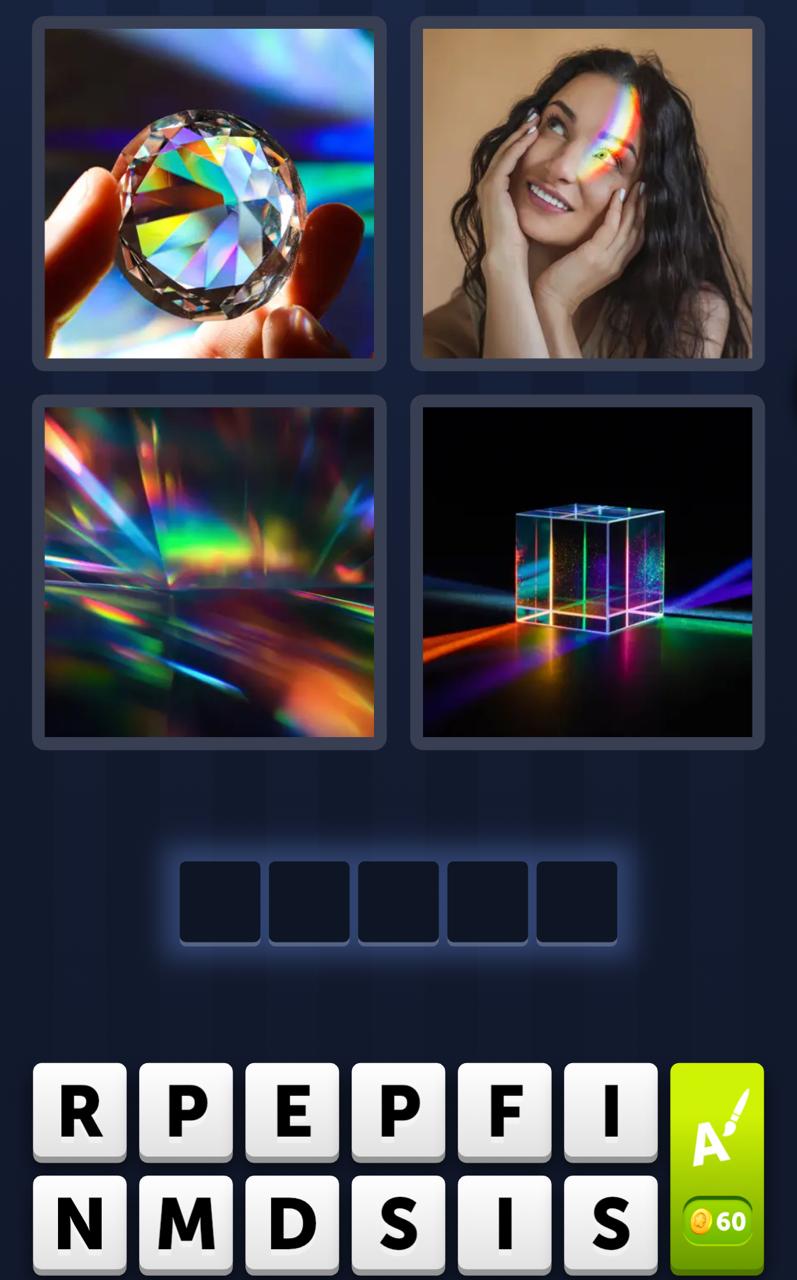
Task: Open the glass cube picture
Action: [587, 571]
